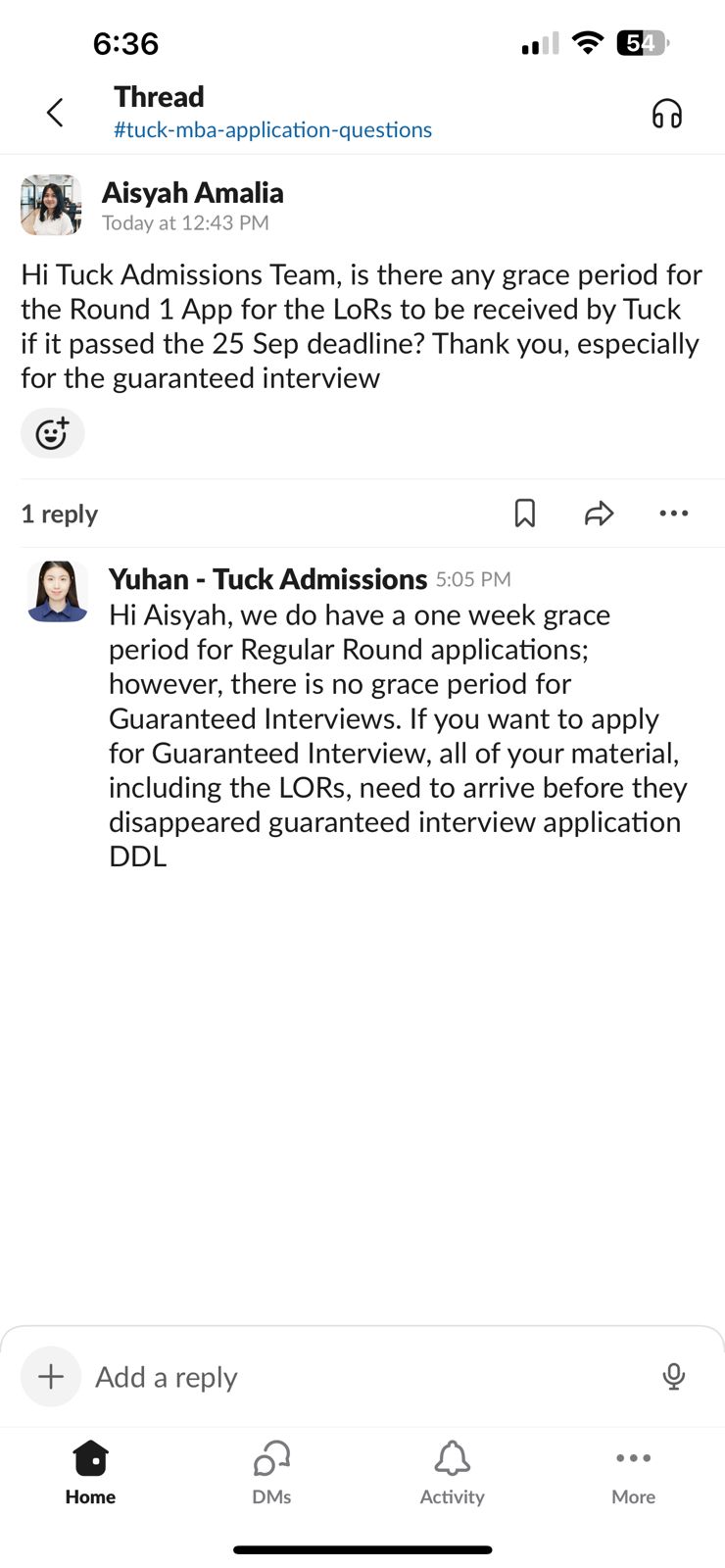This screenshot has height=1568, width=725.
Task: View Yuhan - Tuck Admissions profile photo
Action: tap(58, 592)
